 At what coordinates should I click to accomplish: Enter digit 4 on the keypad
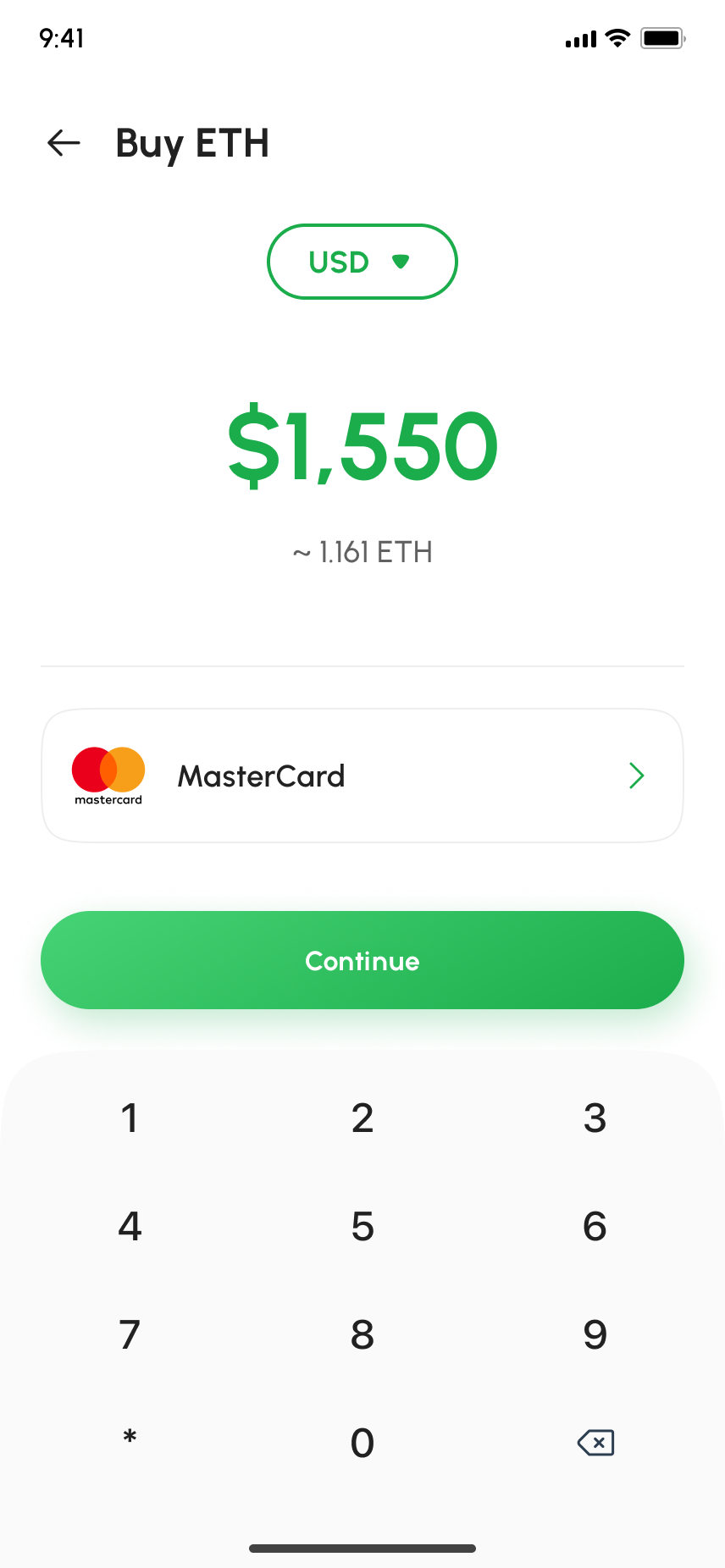(130, 1227)
